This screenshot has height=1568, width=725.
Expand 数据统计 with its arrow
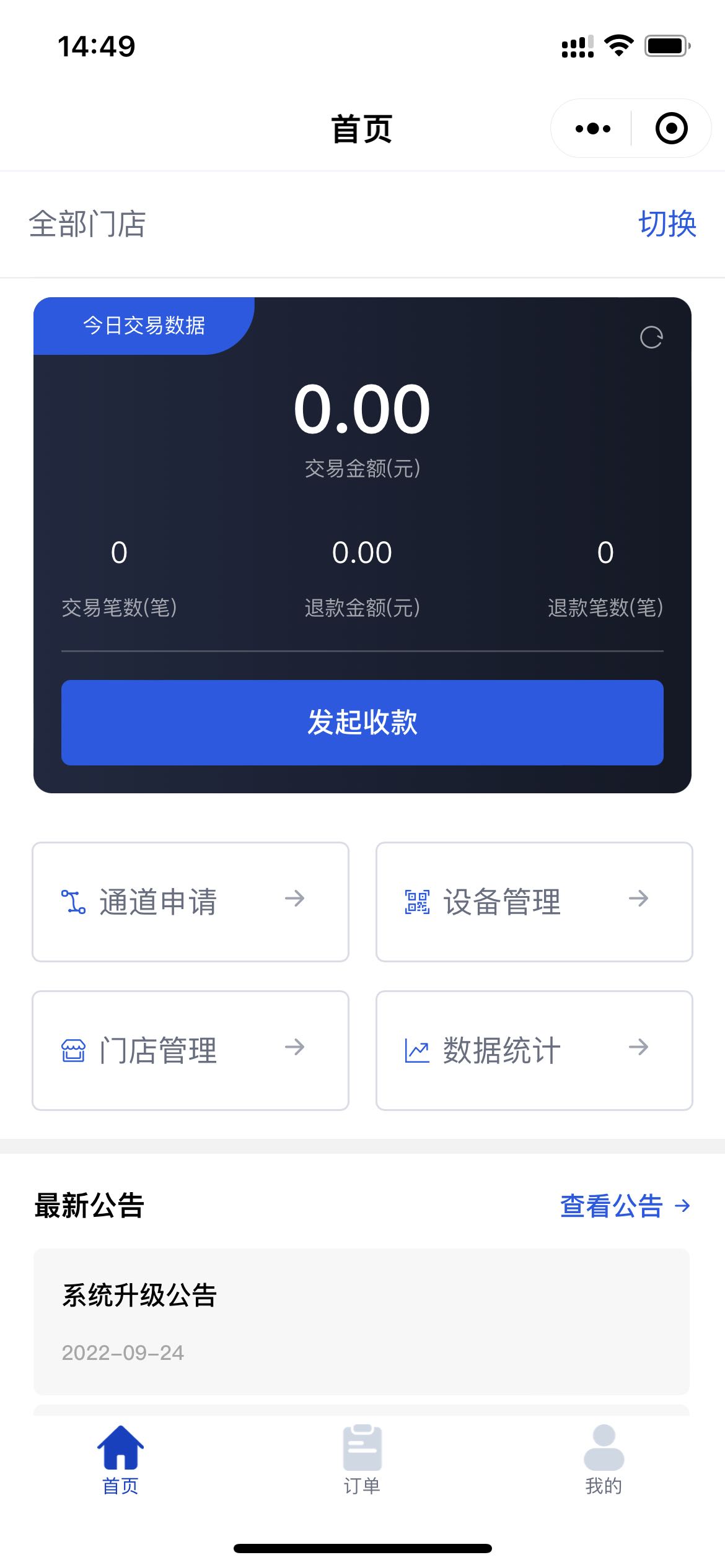639,1048
